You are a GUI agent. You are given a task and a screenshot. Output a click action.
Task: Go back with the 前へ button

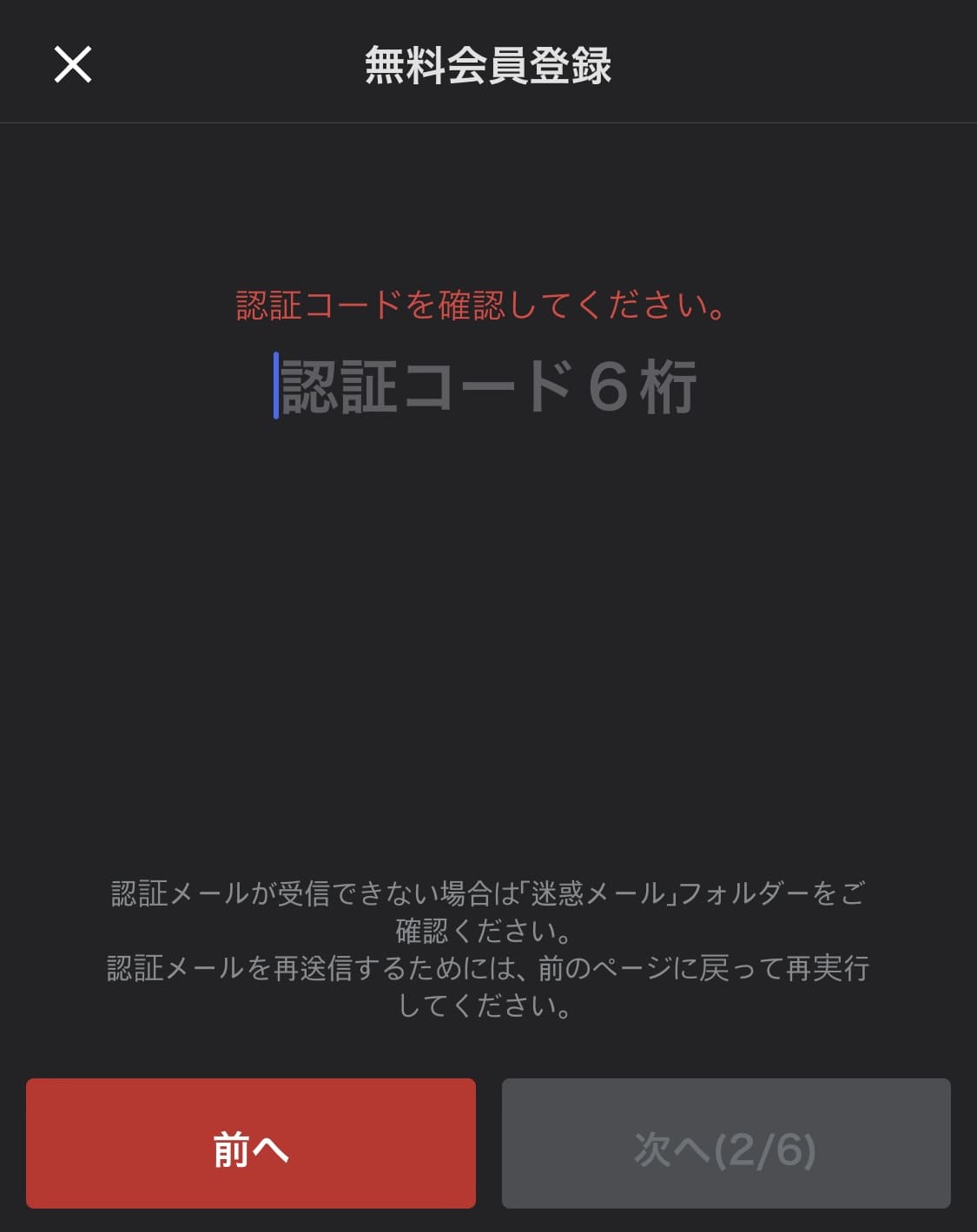coord(250,1143)
